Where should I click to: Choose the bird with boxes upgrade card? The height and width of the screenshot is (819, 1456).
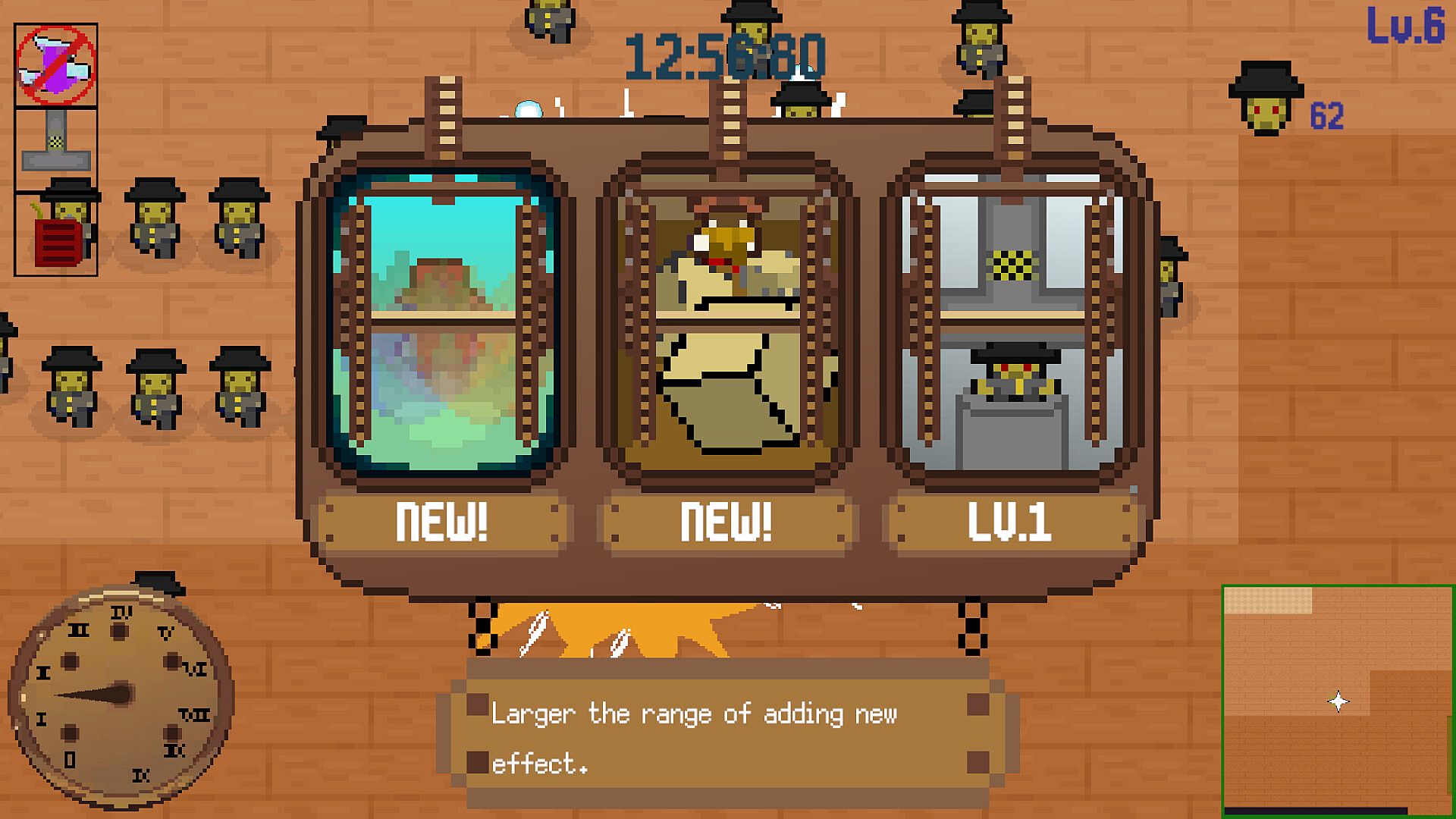[x=726, y=326]
